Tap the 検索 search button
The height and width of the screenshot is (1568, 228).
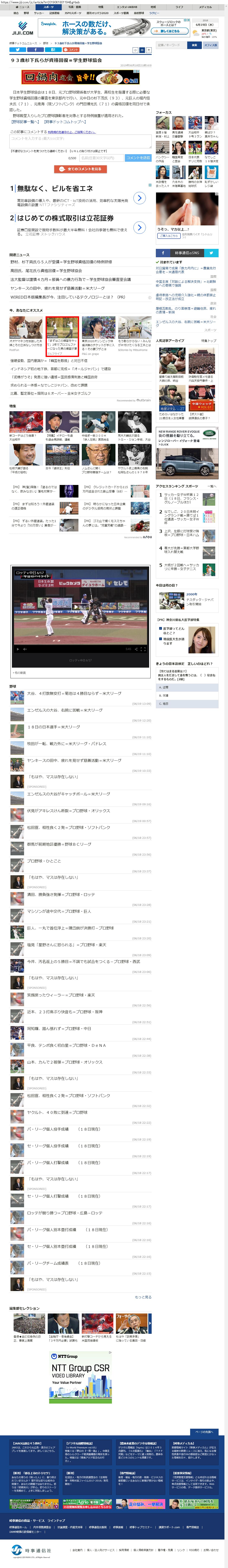click(194, 45)
